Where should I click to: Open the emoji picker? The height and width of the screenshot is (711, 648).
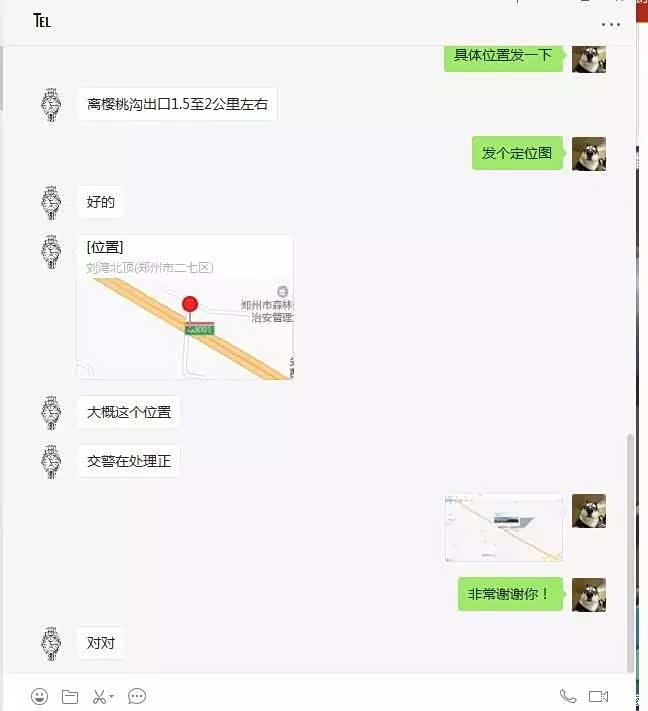click(x=40, y=696)
